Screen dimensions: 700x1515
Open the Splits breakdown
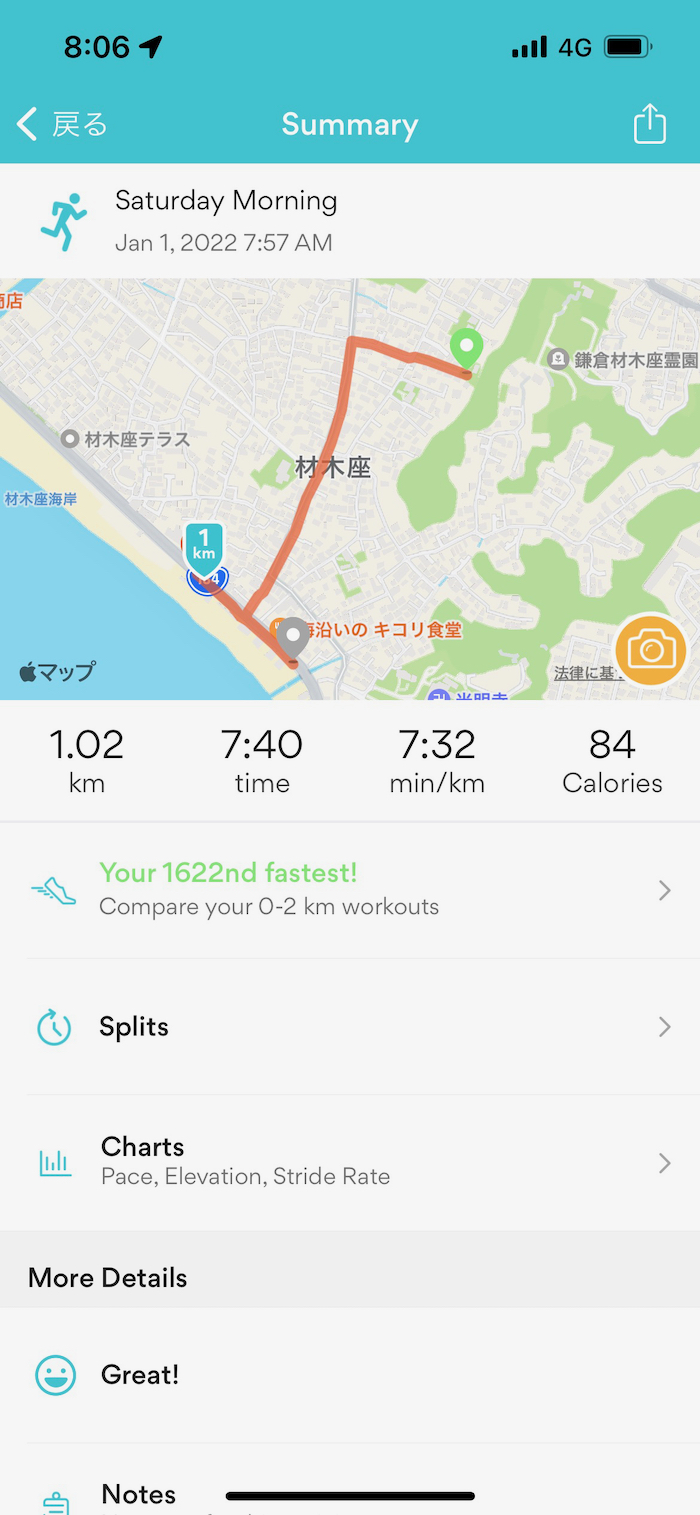[x=350, y=1027]
